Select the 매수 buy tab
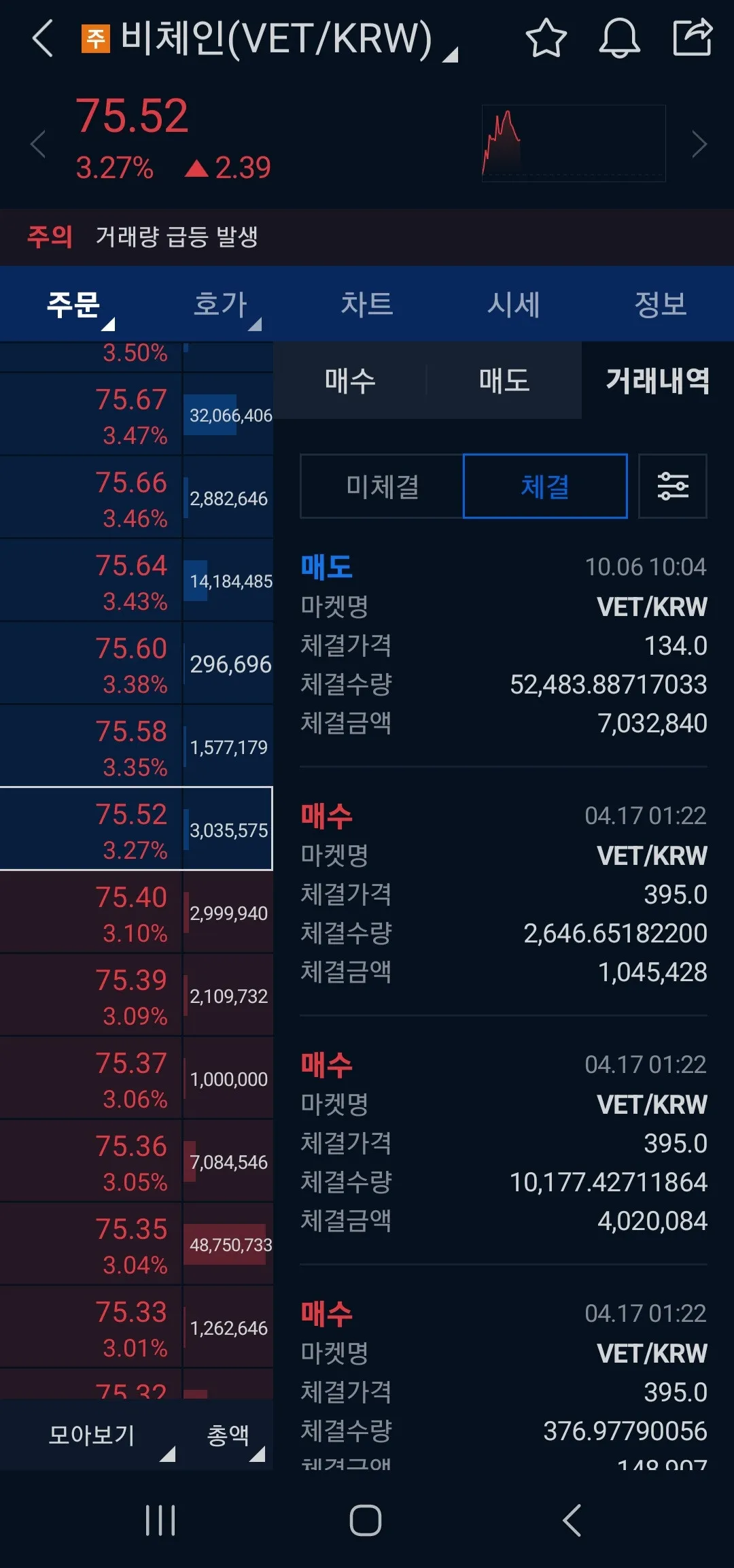Viewport: 734px width, 1568px height. 350,380
